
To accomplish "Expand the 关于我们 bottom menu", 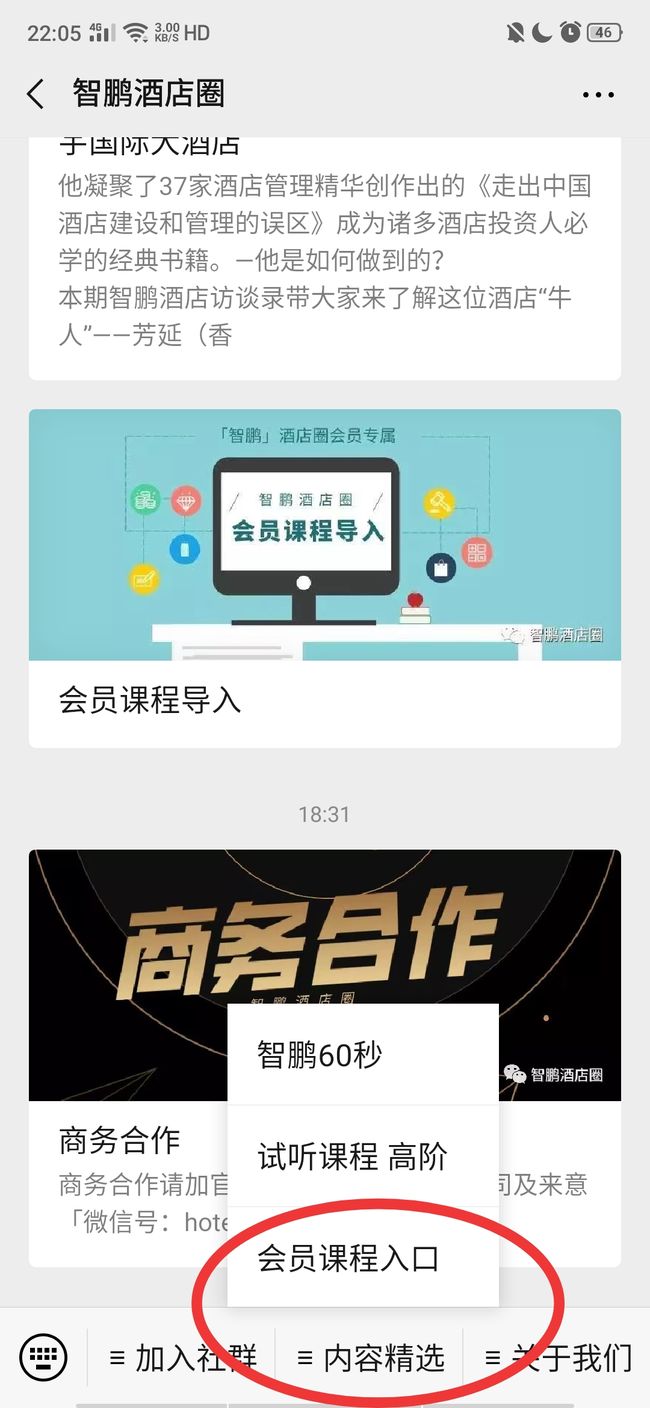I will [557, 1357].
